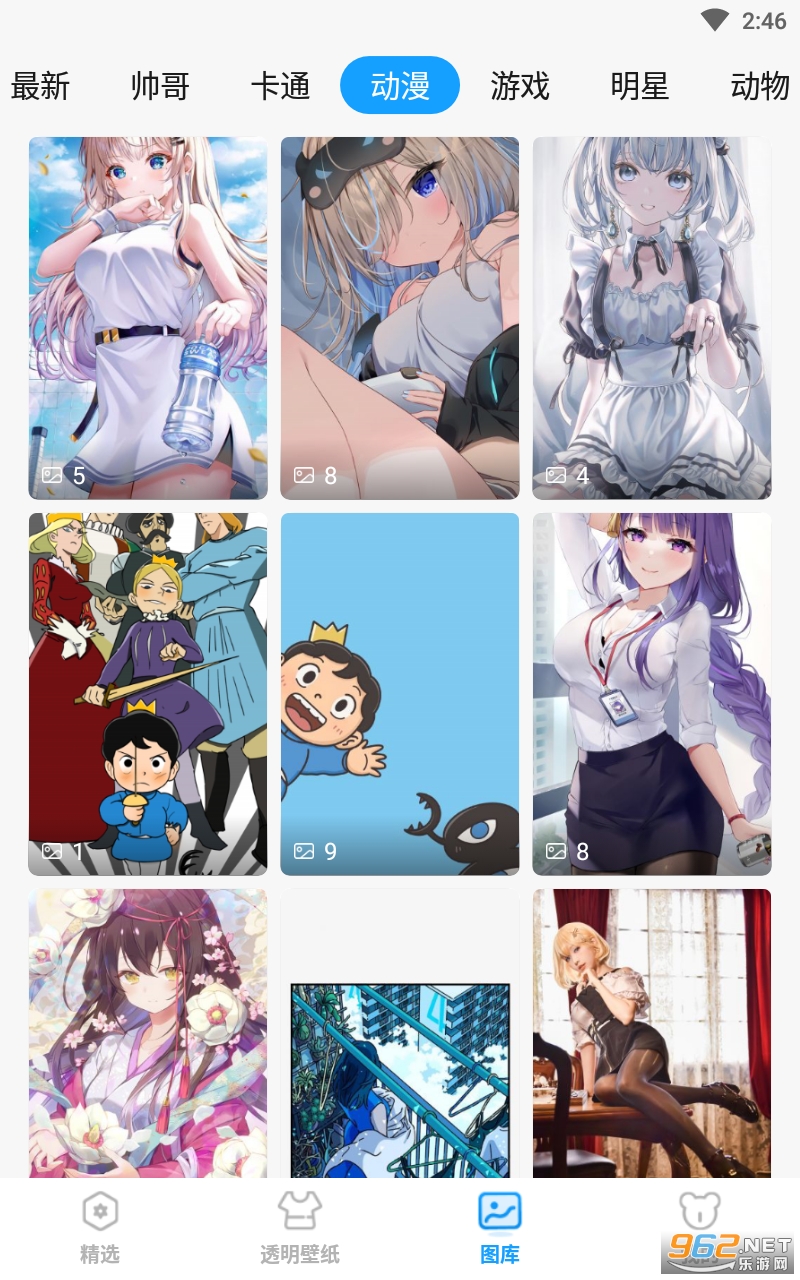Open the girl with water bottle album

[x=148, y=318]
